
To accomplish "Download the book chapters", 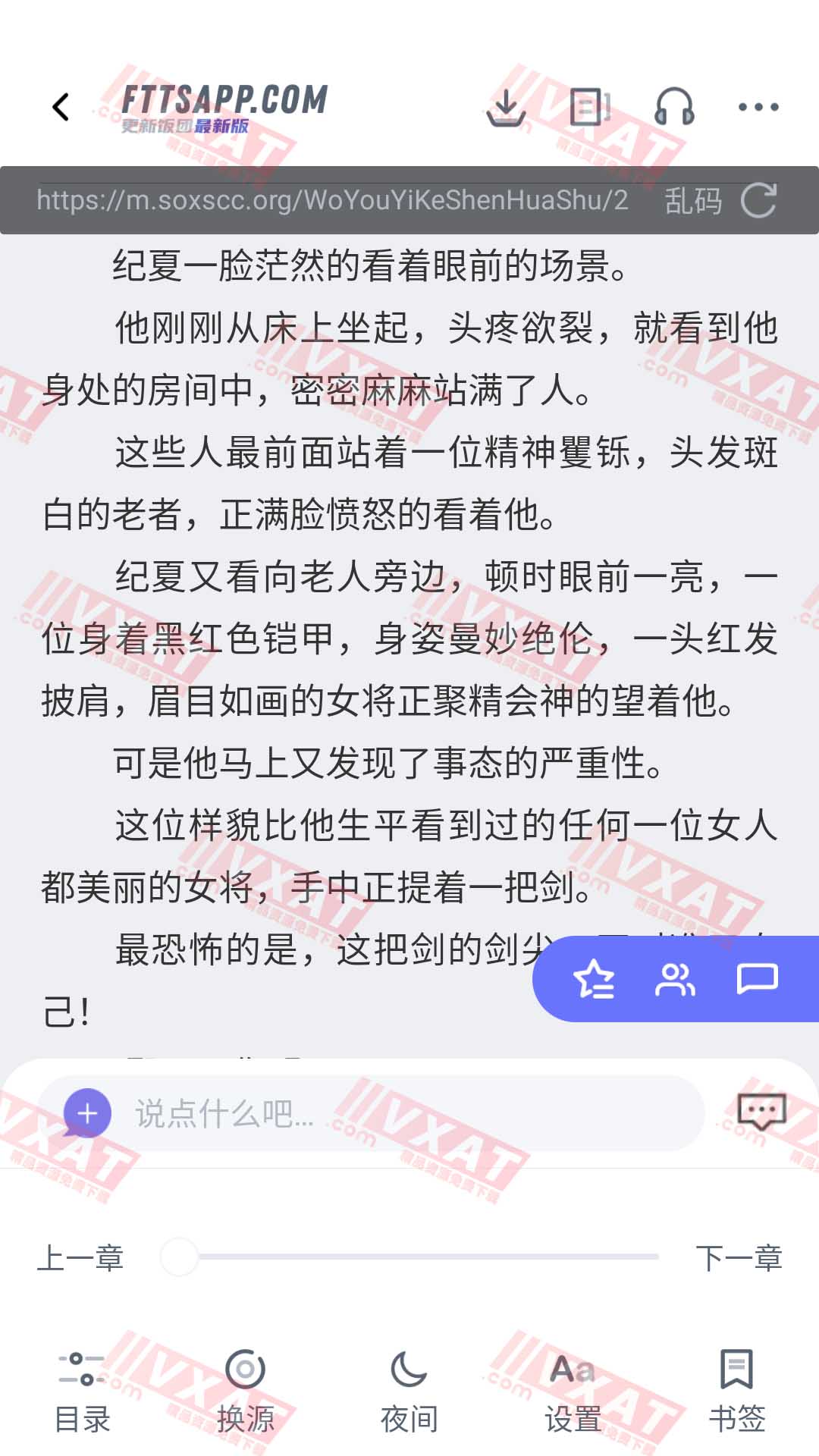I will point(506,107).
